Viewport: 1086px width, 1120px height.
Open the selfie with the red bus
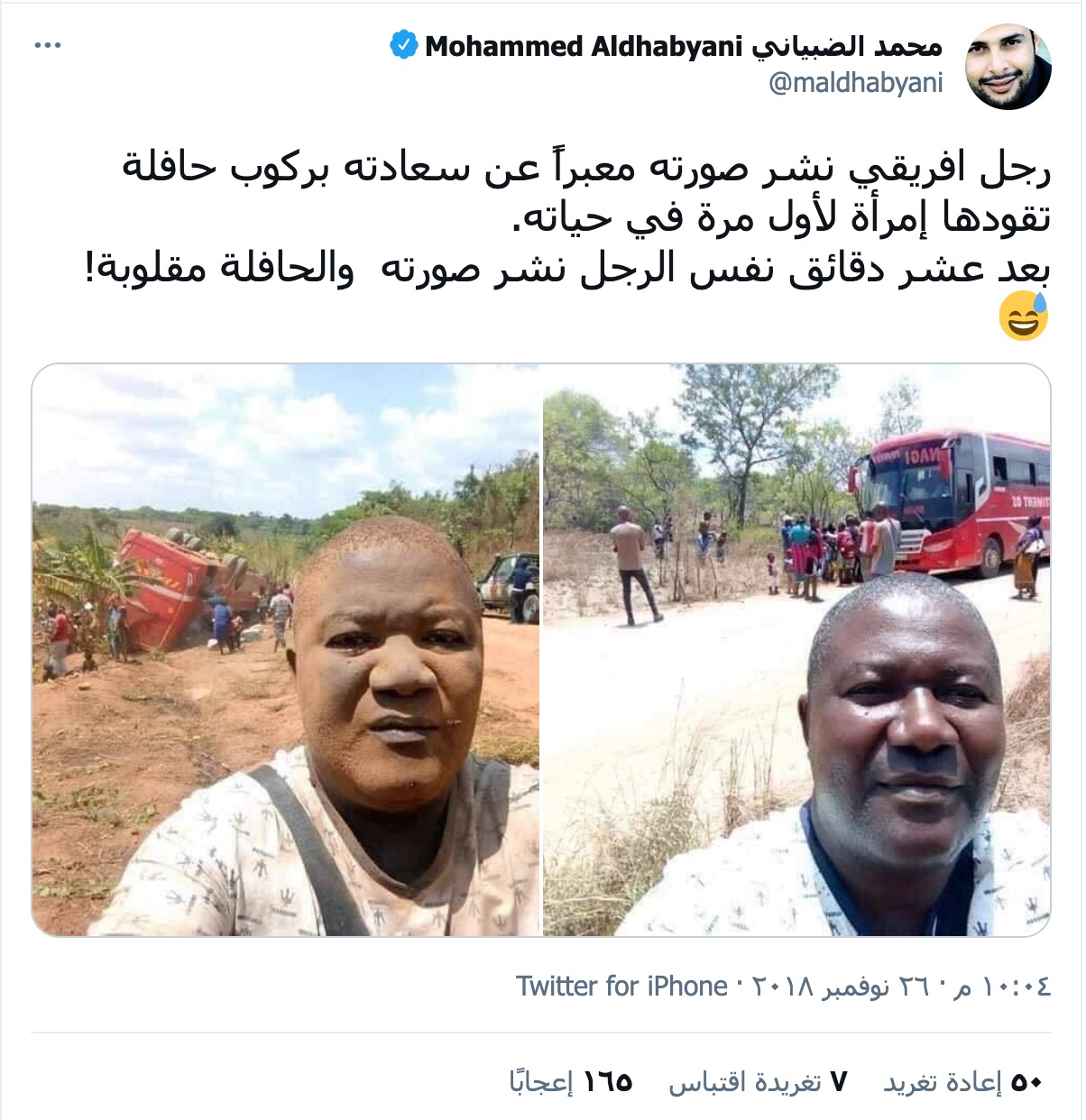[x=796, y=649]
